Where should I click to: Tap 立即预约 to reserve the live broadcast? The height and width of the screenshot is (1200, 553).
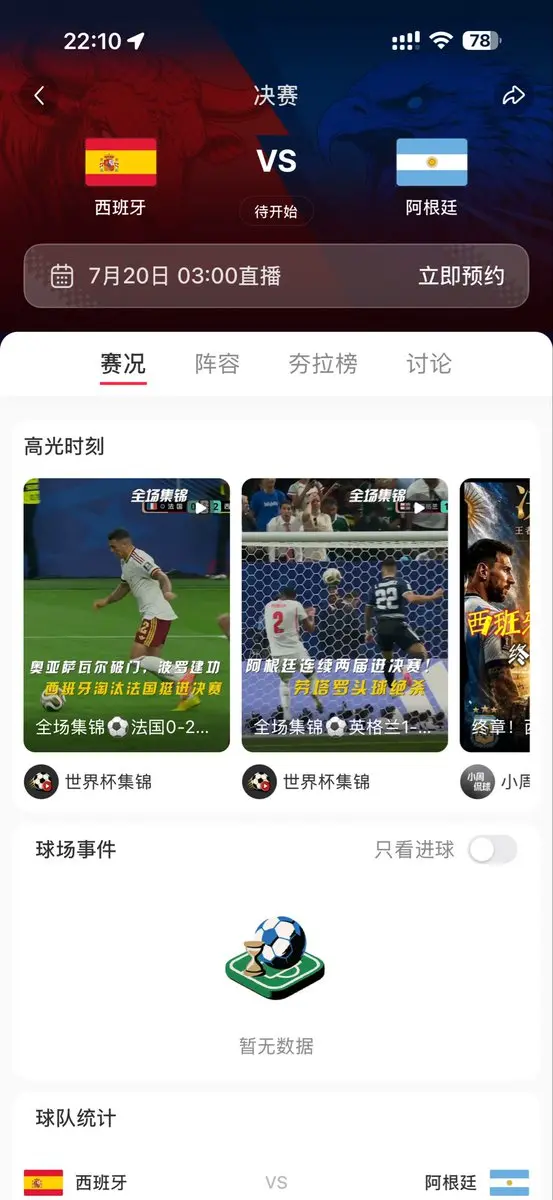pos(461,276)
